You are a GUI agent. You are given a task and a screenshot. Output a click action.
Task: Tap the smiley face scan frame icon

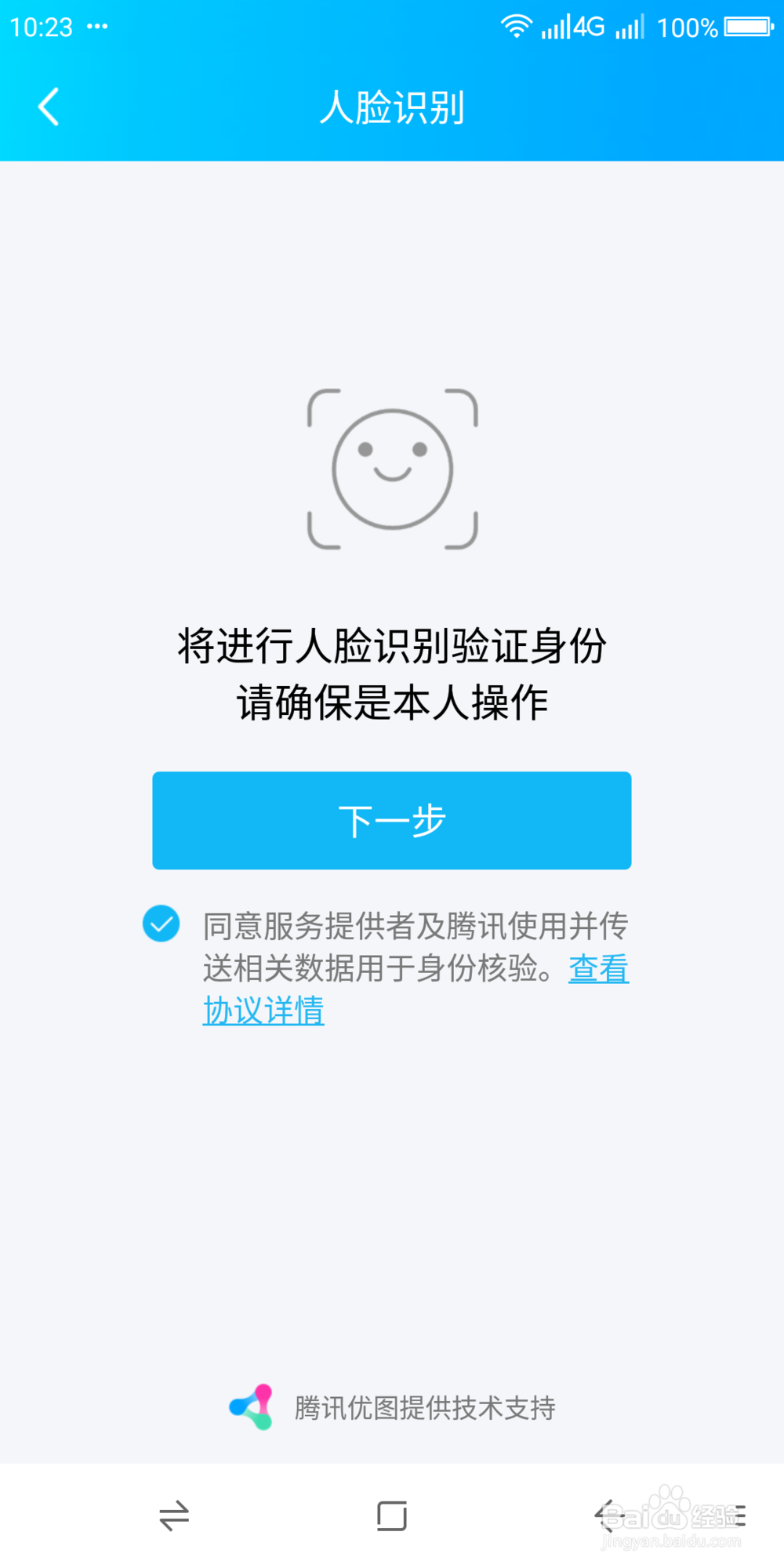tap(392, 468)
